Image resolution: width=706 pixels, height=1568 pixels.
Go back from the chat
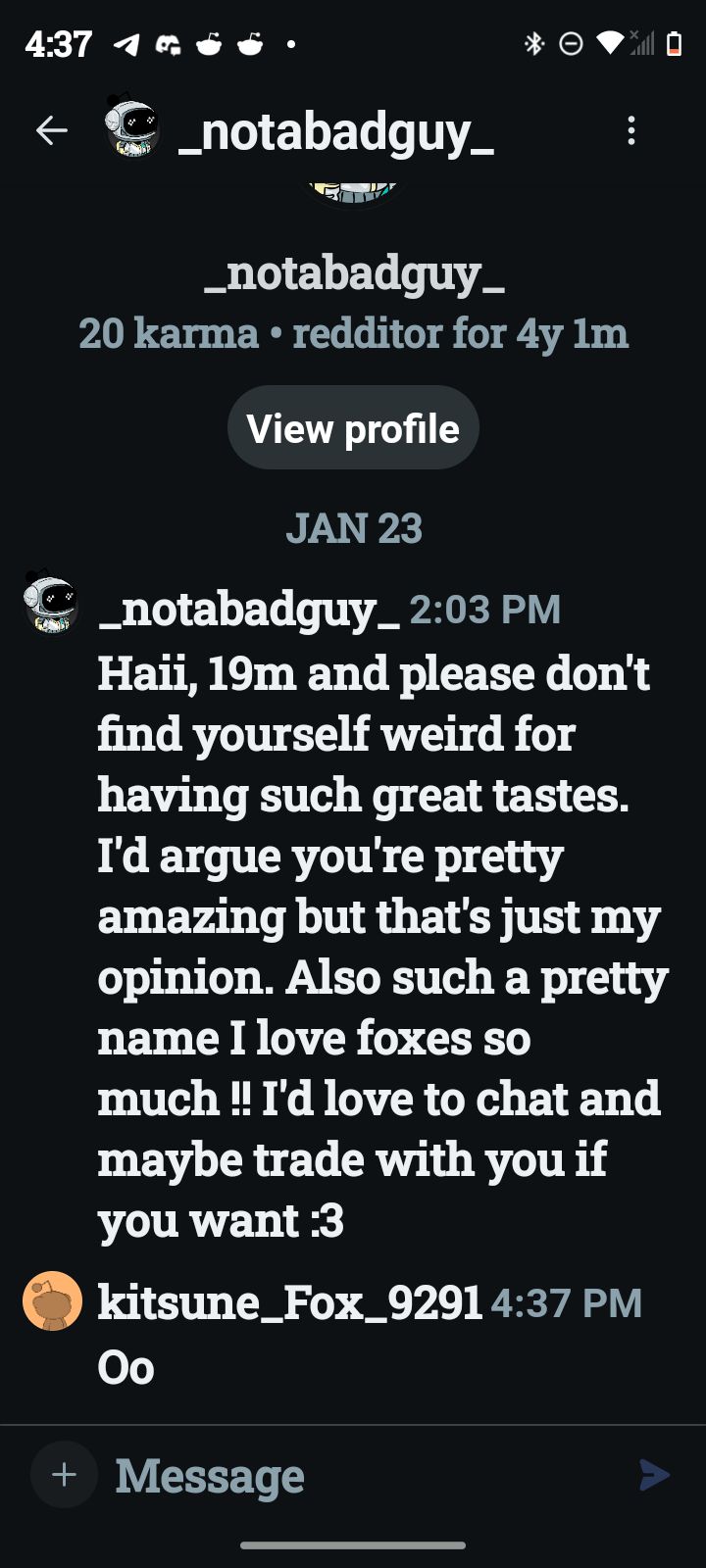tap(51, 130)
